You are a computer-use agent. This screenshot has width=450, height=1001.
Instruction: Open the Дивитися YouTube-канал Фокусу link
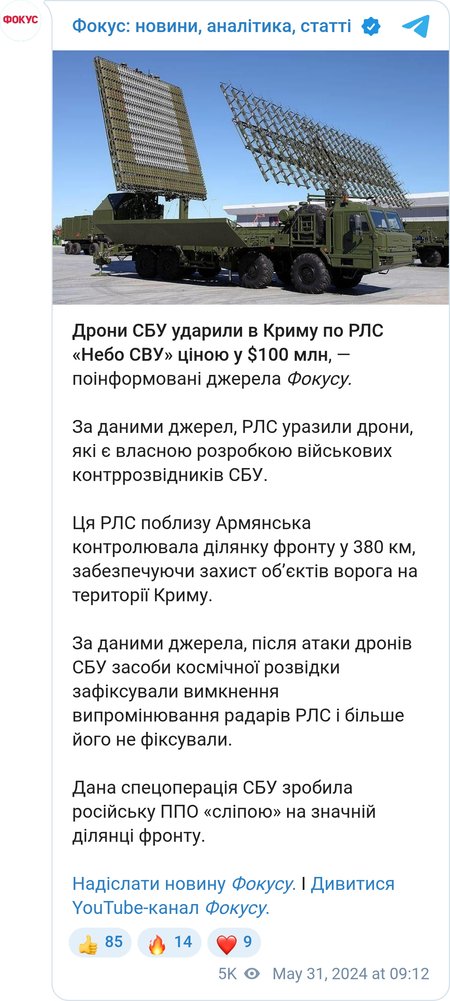tap(233, 896)
